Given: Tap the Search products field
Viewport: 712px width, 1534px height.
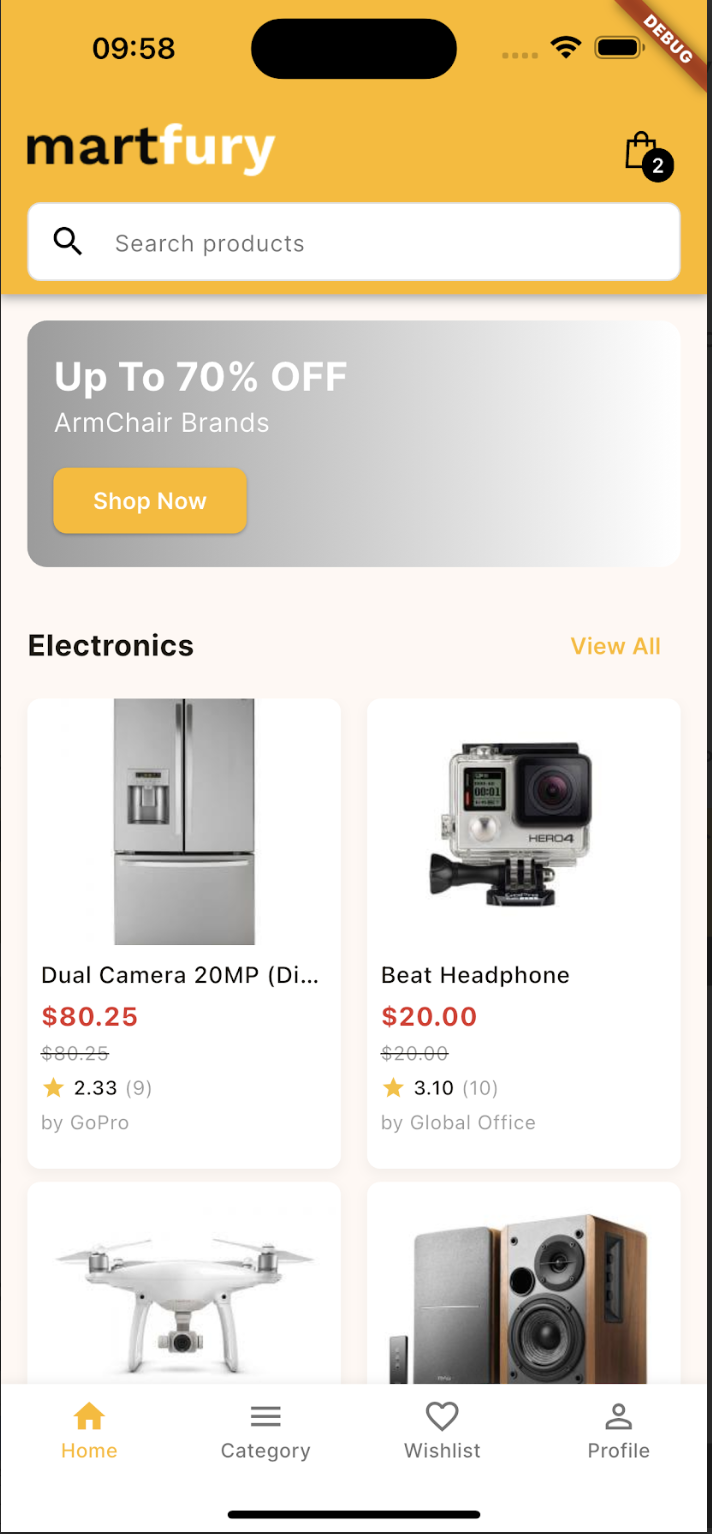Looking at the screenshot, I should (354, 243).
